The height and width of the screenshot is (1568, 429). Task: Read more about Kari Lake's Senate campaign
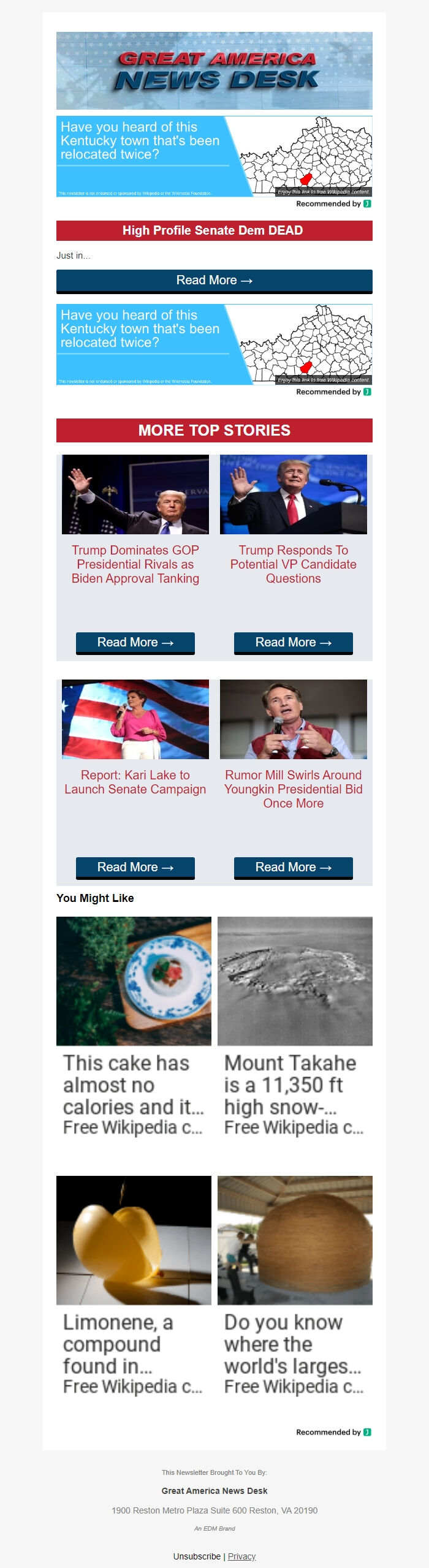[135, 867]
